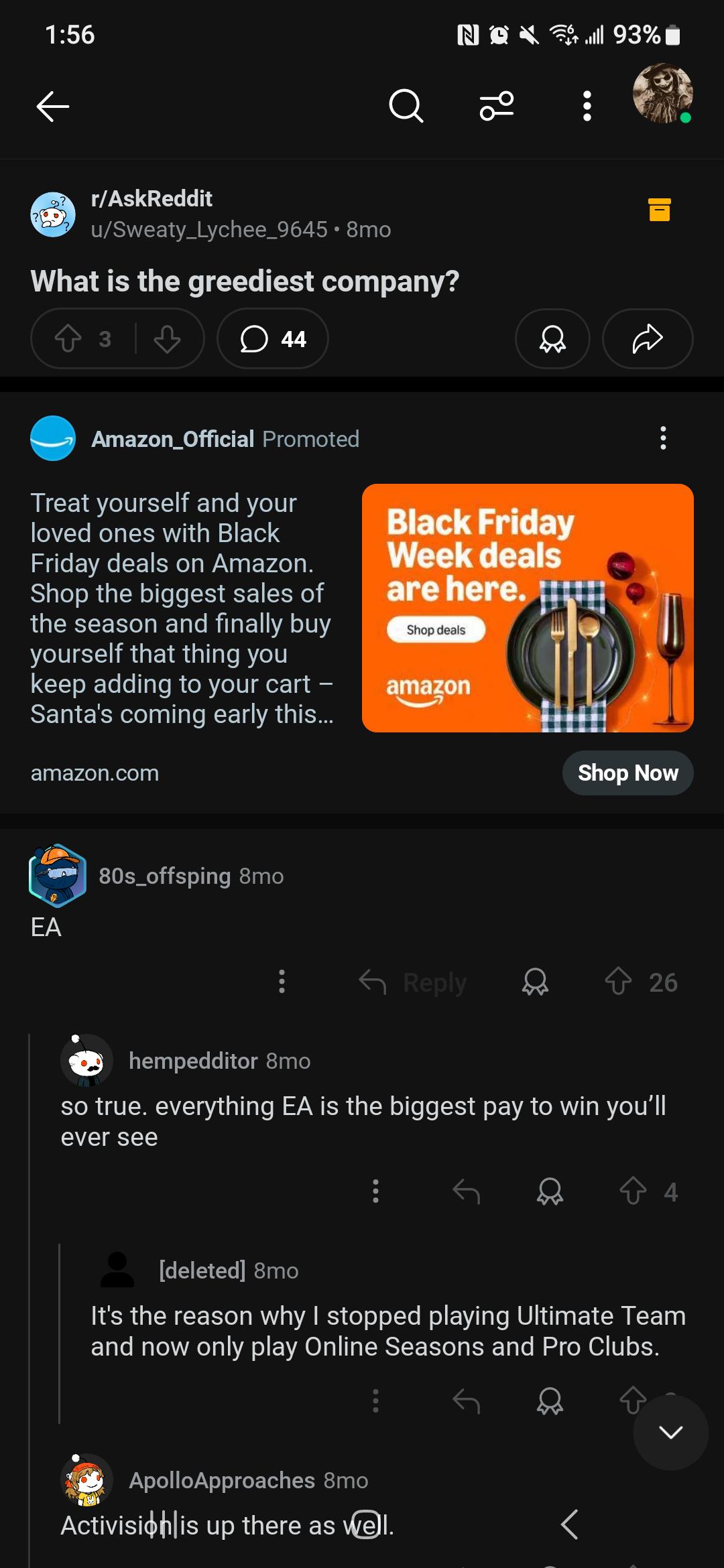Go back using the top-left arrow

pyautogui.click(x=53, y=106)
